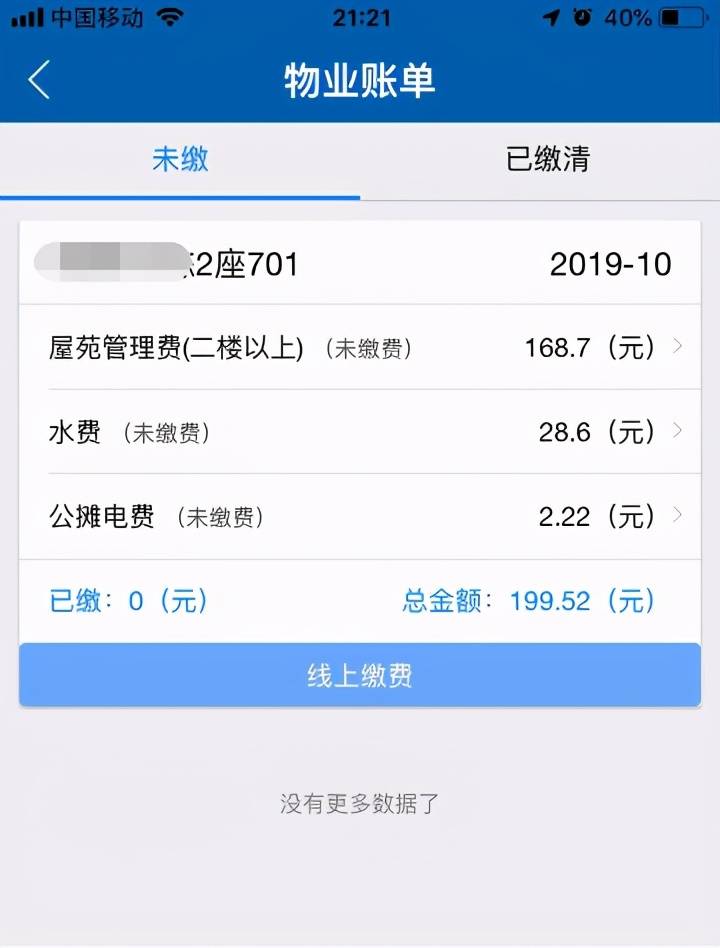
Task: Go back using the top-left arrow
Action: [x=39, y=80]
